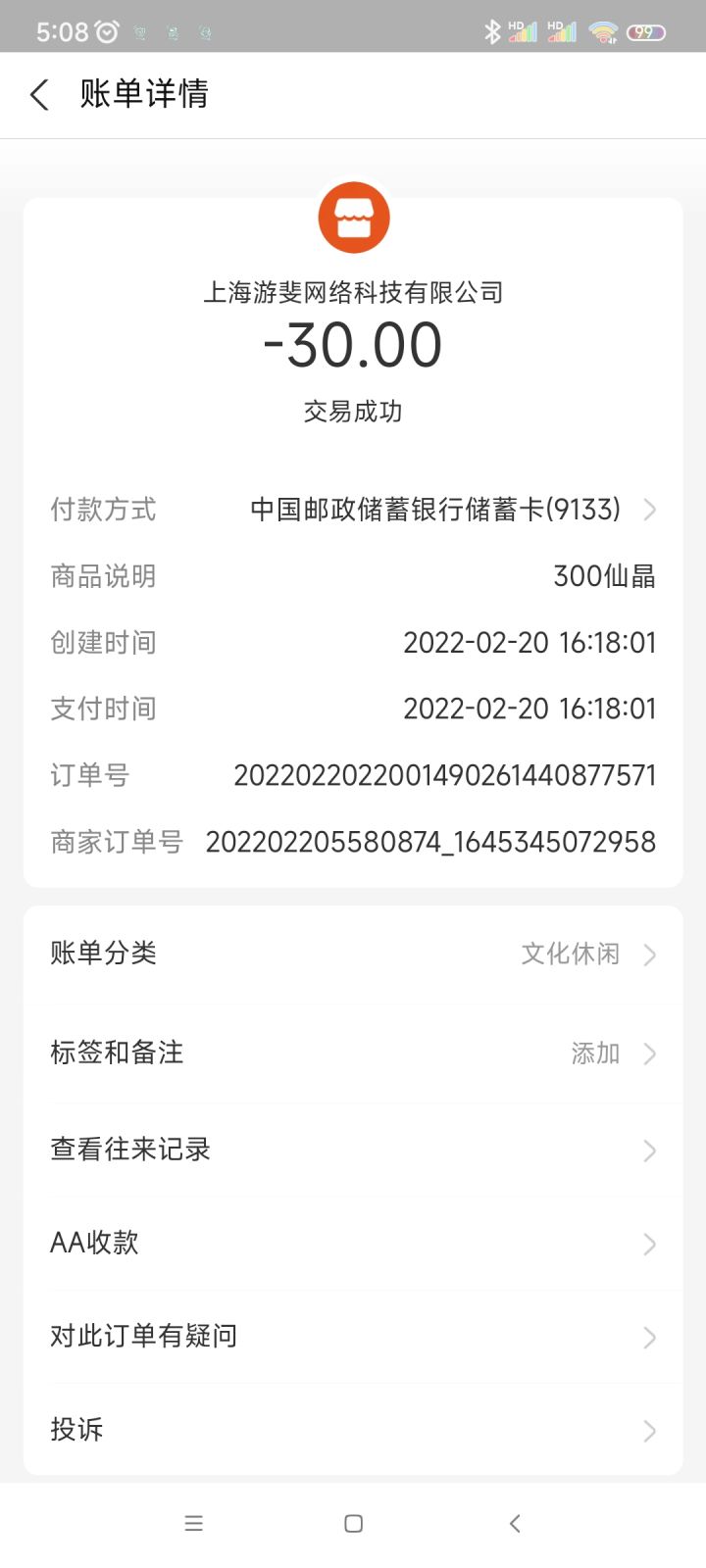Tap the system home button
This screenshot has width=706, height=1568.
coord(354,1523)
